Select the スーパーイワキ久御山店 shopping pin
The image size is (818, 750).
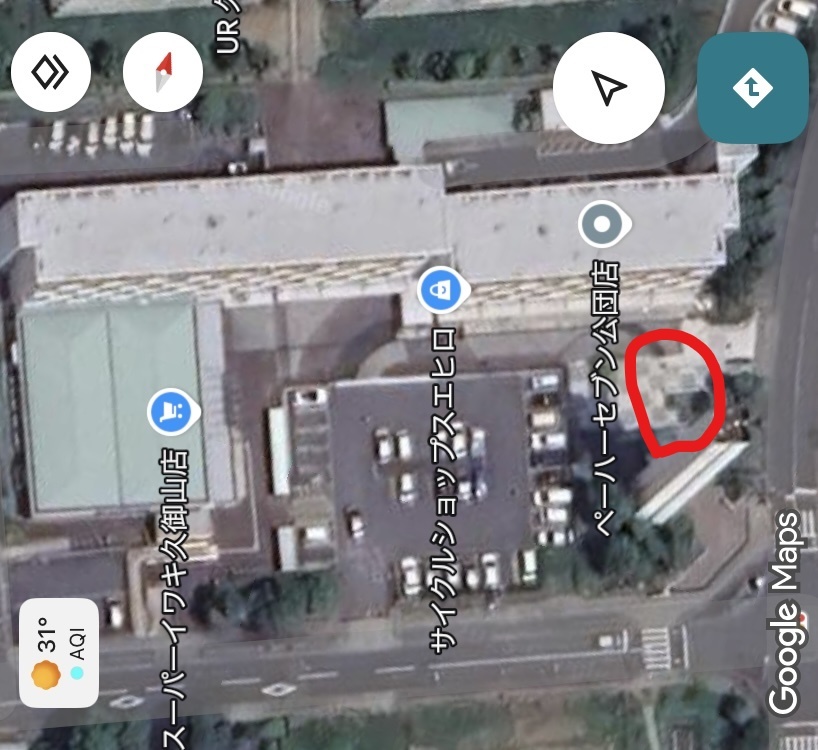[172, 411]
